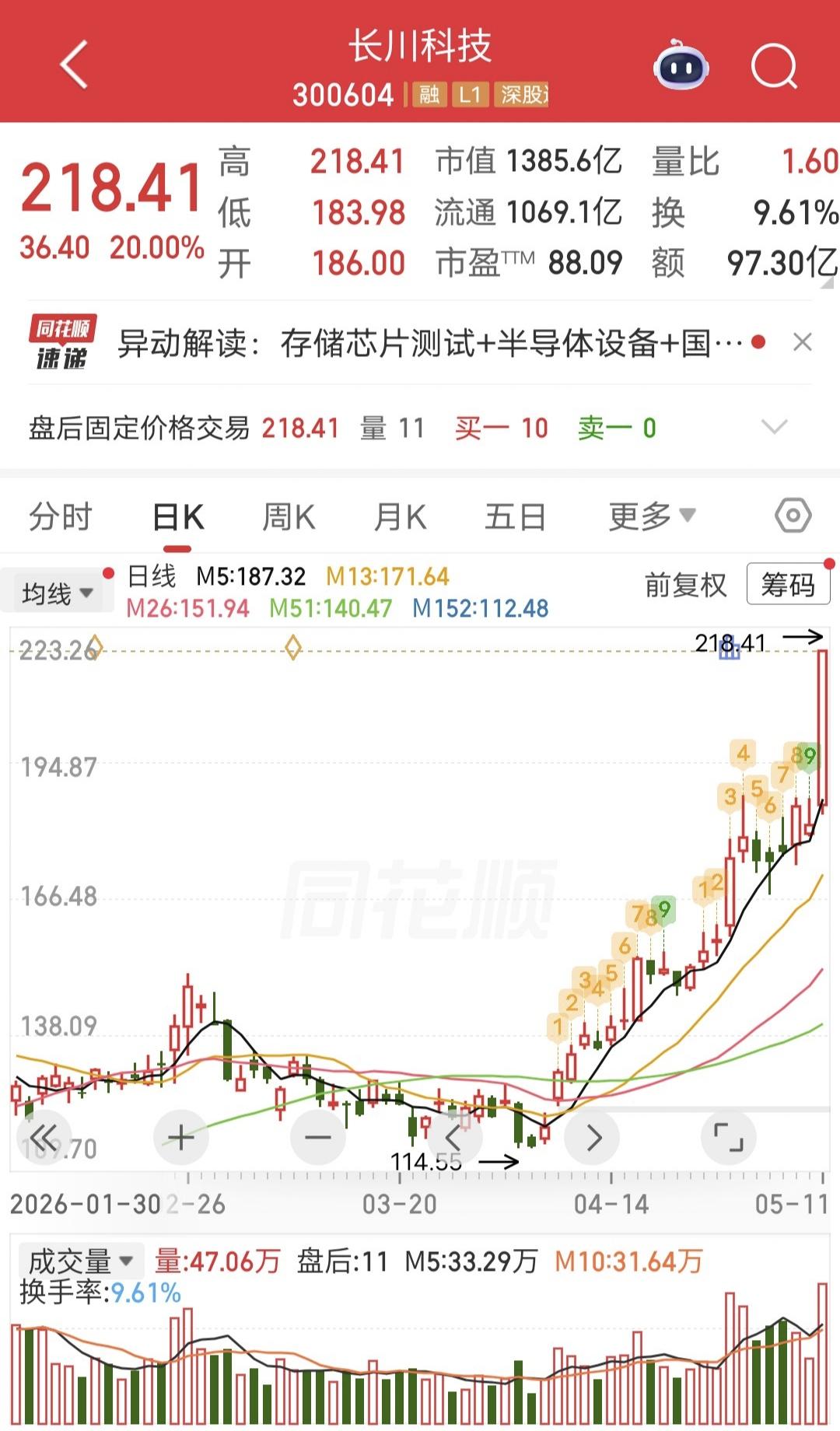Image resolution: width=840 pixels, height=1431 pixels.
Task: Select the 日K tab
Action: [x=178, y=516]
